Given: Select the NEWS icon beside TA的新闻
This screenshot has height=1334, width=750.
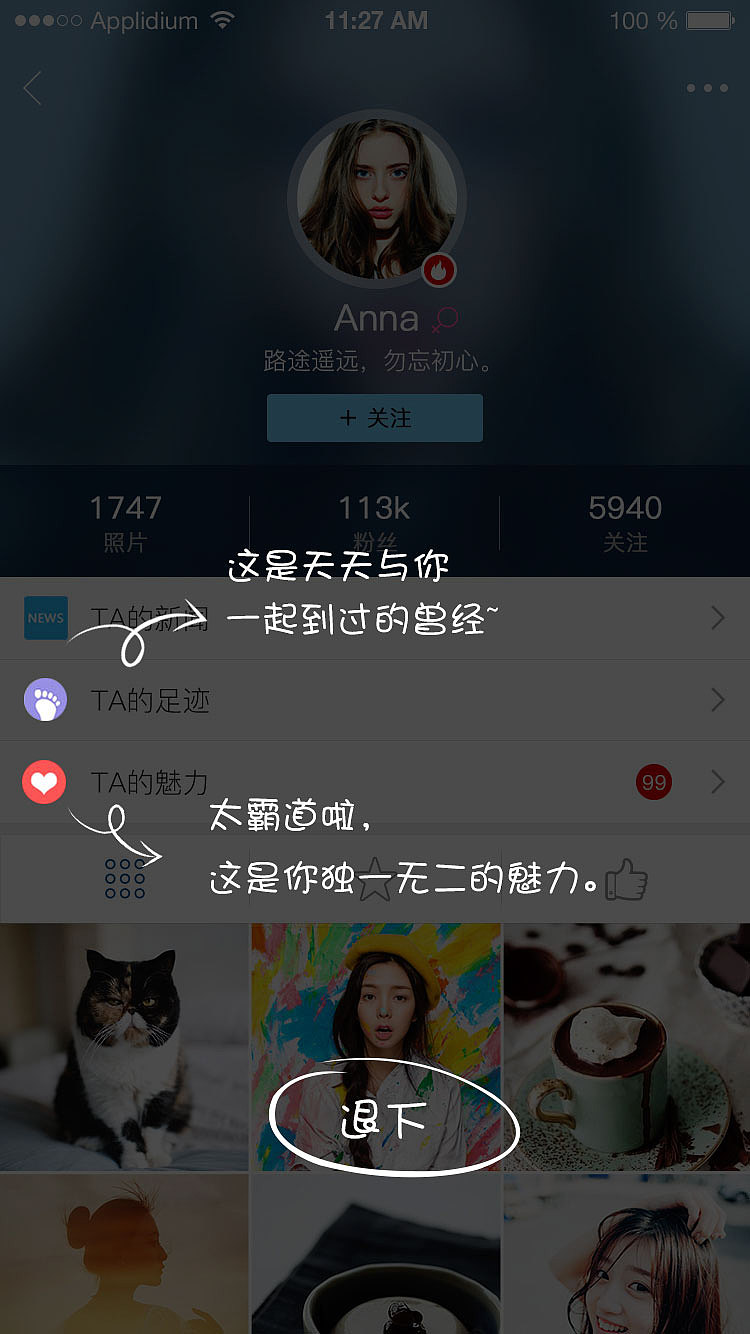Looking at the screenshot, I should 45,618.
